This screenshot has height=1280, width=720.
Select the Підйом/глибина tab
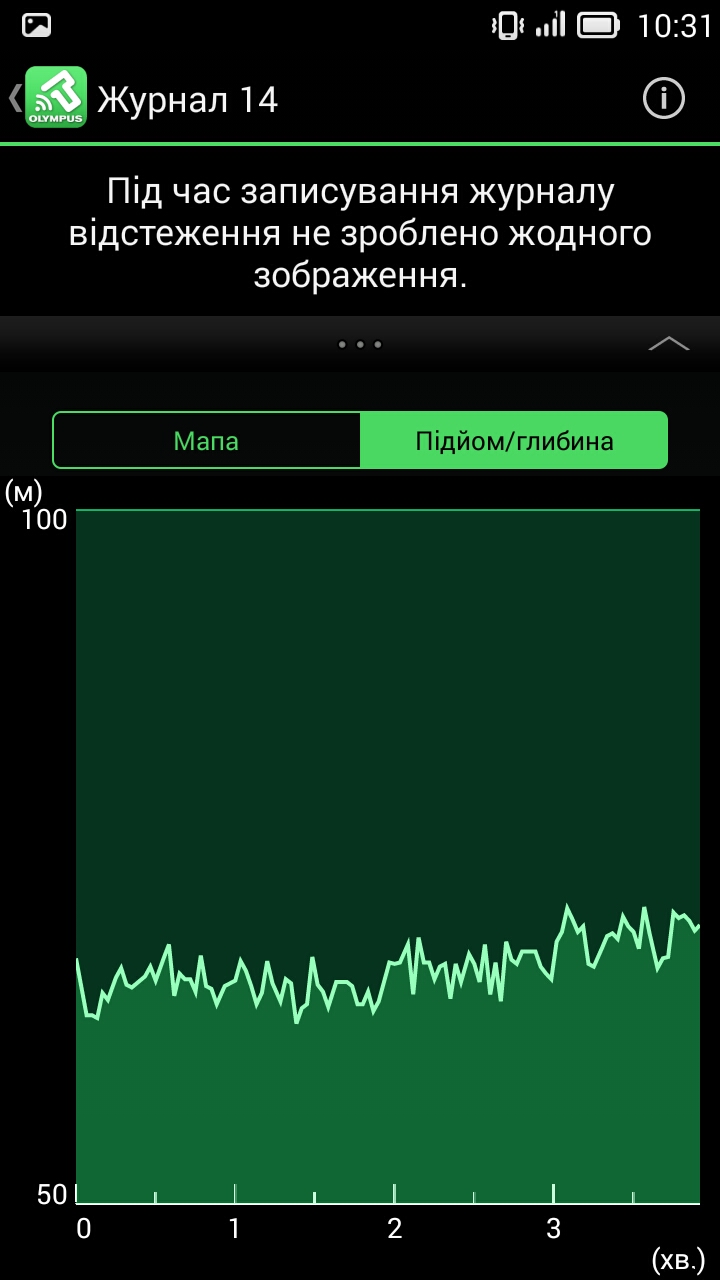pos(514,440)
